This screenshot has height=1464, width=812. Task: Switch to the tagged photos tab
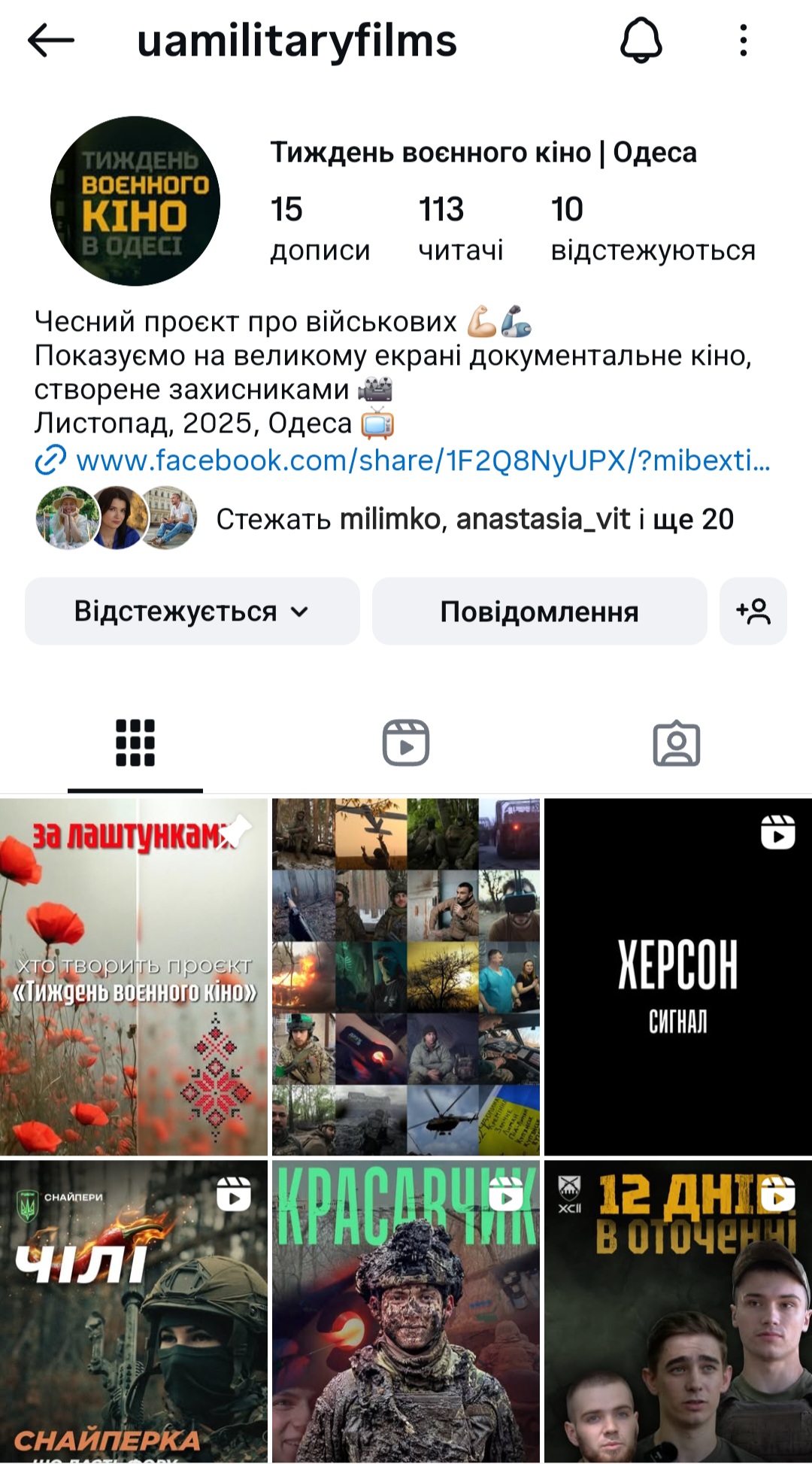[677, 743]
